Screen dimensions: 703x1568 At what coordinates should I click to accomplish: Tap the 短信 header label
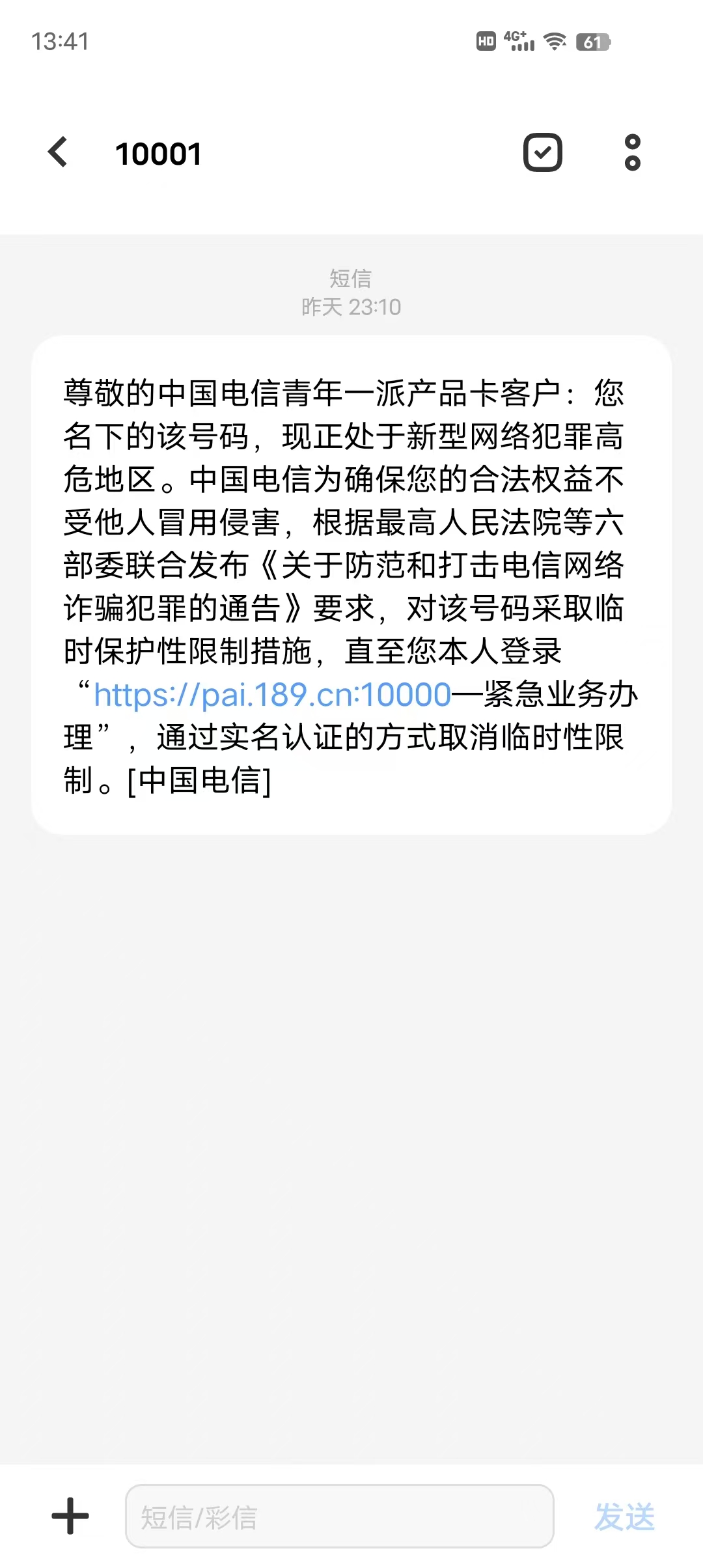pyautogui.click(x=350, y=279)
